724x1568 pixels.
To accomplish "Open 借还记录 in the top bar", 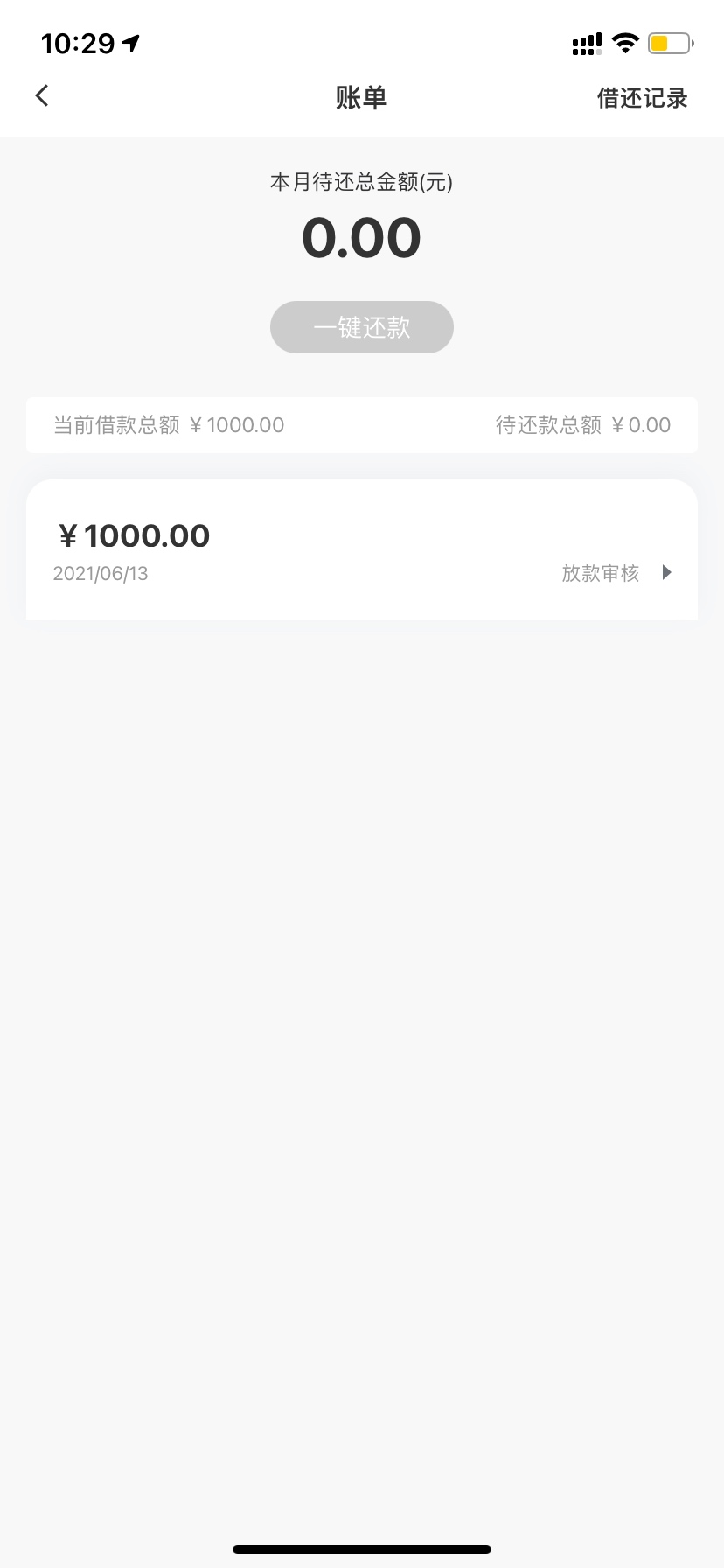I will [x=642, y=98].
